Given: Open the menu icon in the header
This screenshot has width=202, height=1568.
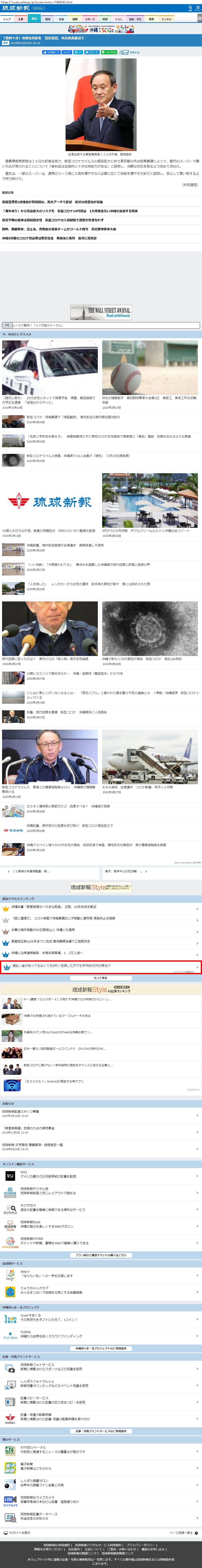Looking at the screenshot, I should tap(198, 8).
